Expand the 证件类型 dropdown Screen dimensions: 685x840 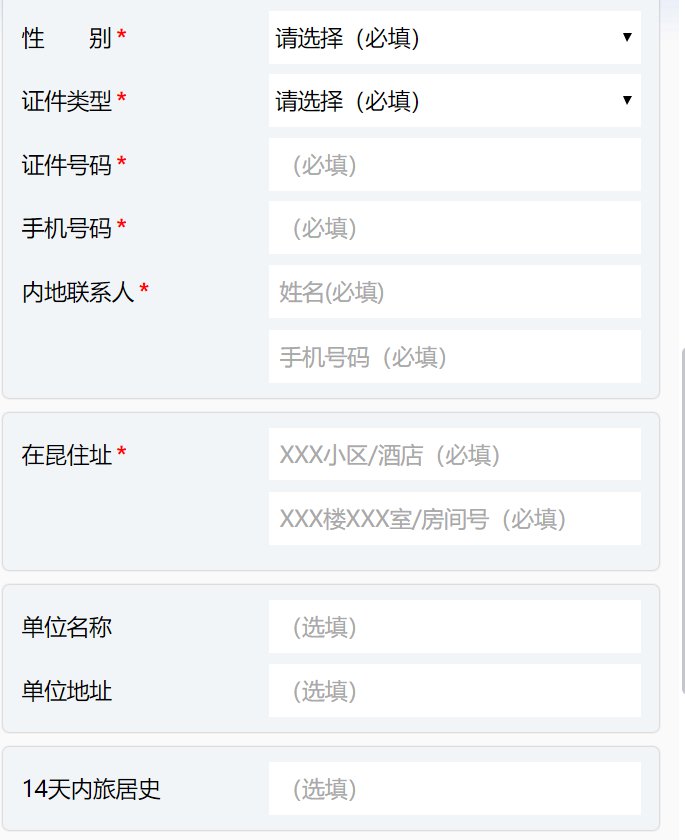pyautogui.click(x=454, y=100)
